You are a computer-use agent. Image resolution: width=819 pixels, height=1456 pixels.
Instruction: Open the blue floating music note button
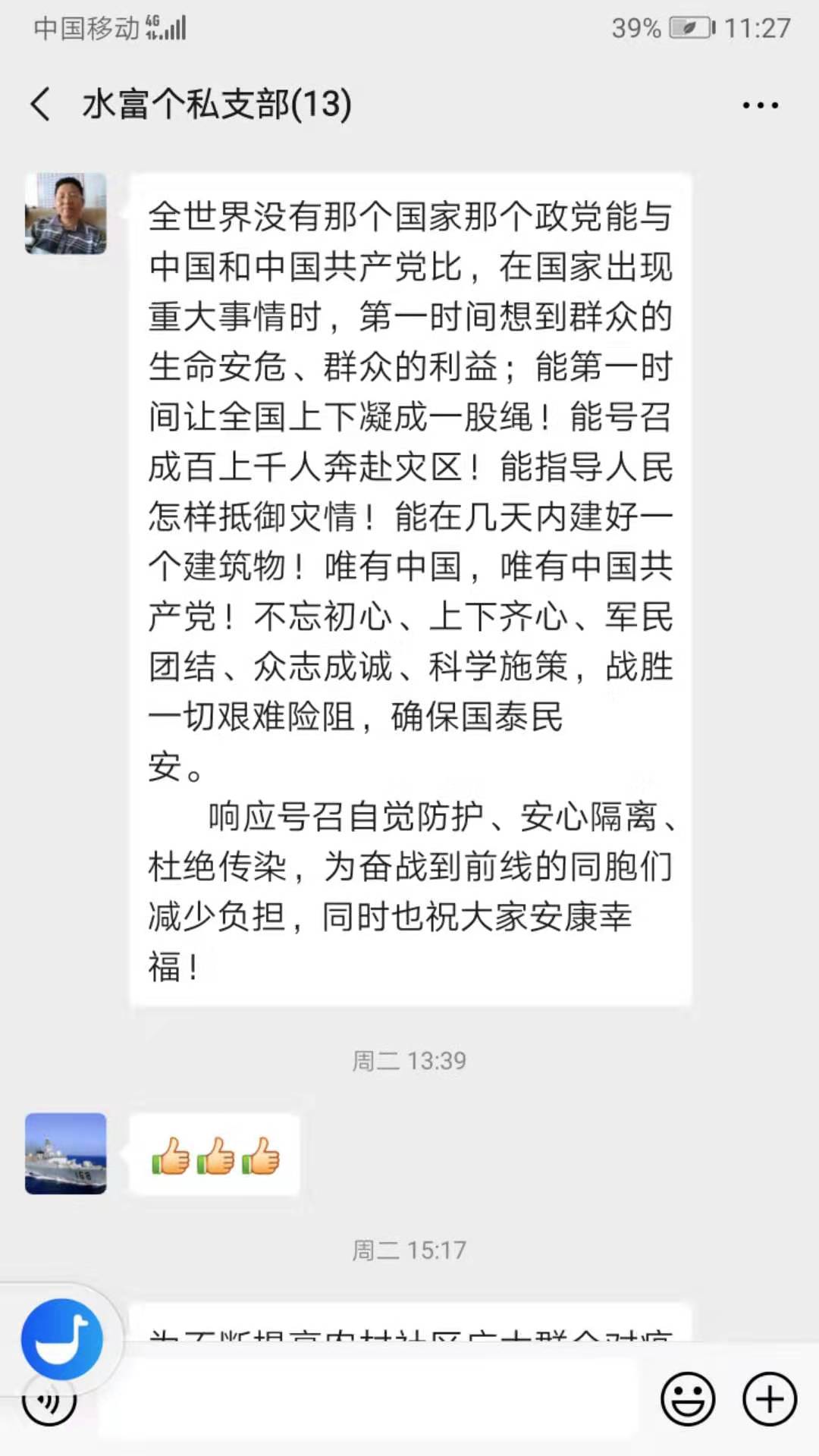tap(62, 1340)
